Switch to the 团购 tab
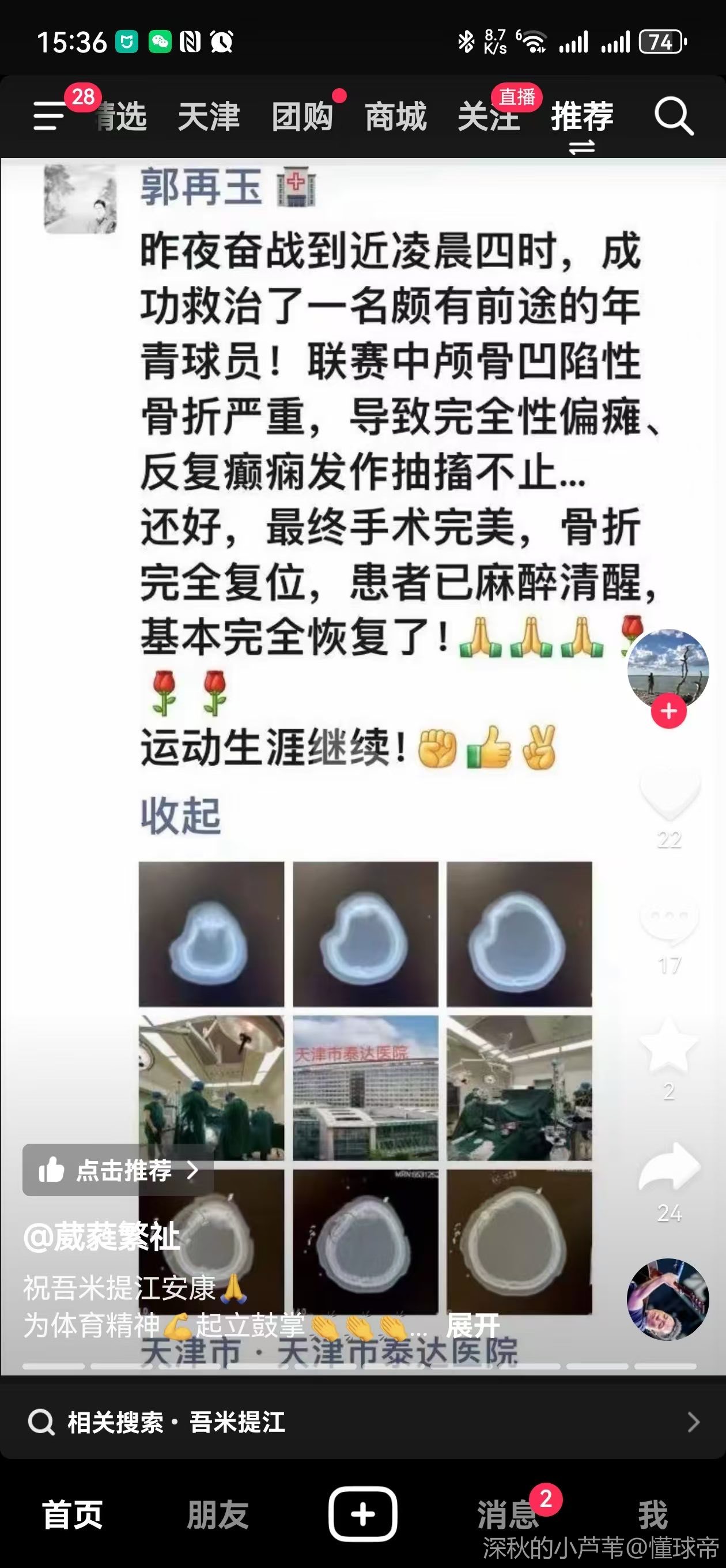The height and width of the screenshot is (1568, 726). tap(302, 116)
